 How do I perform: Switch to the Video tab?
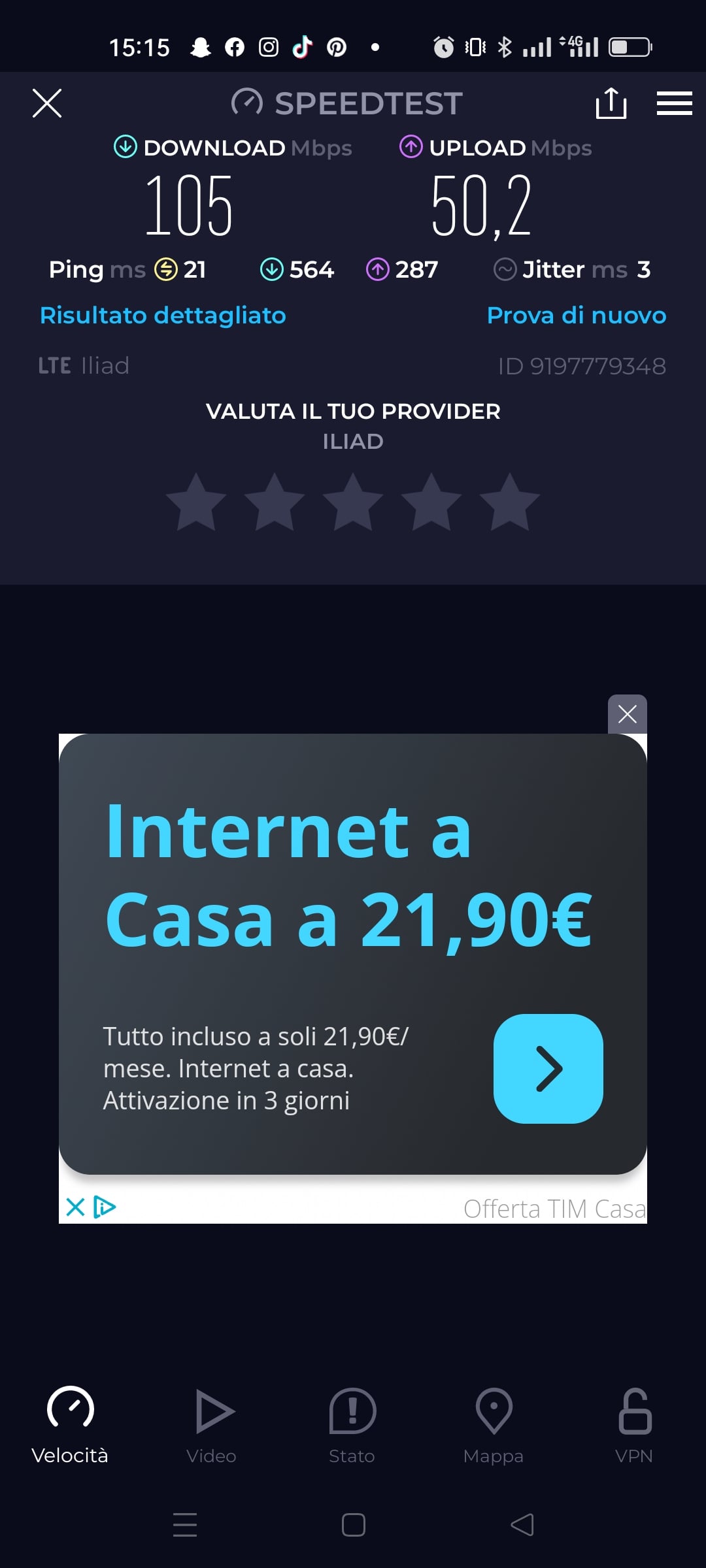211,1425
